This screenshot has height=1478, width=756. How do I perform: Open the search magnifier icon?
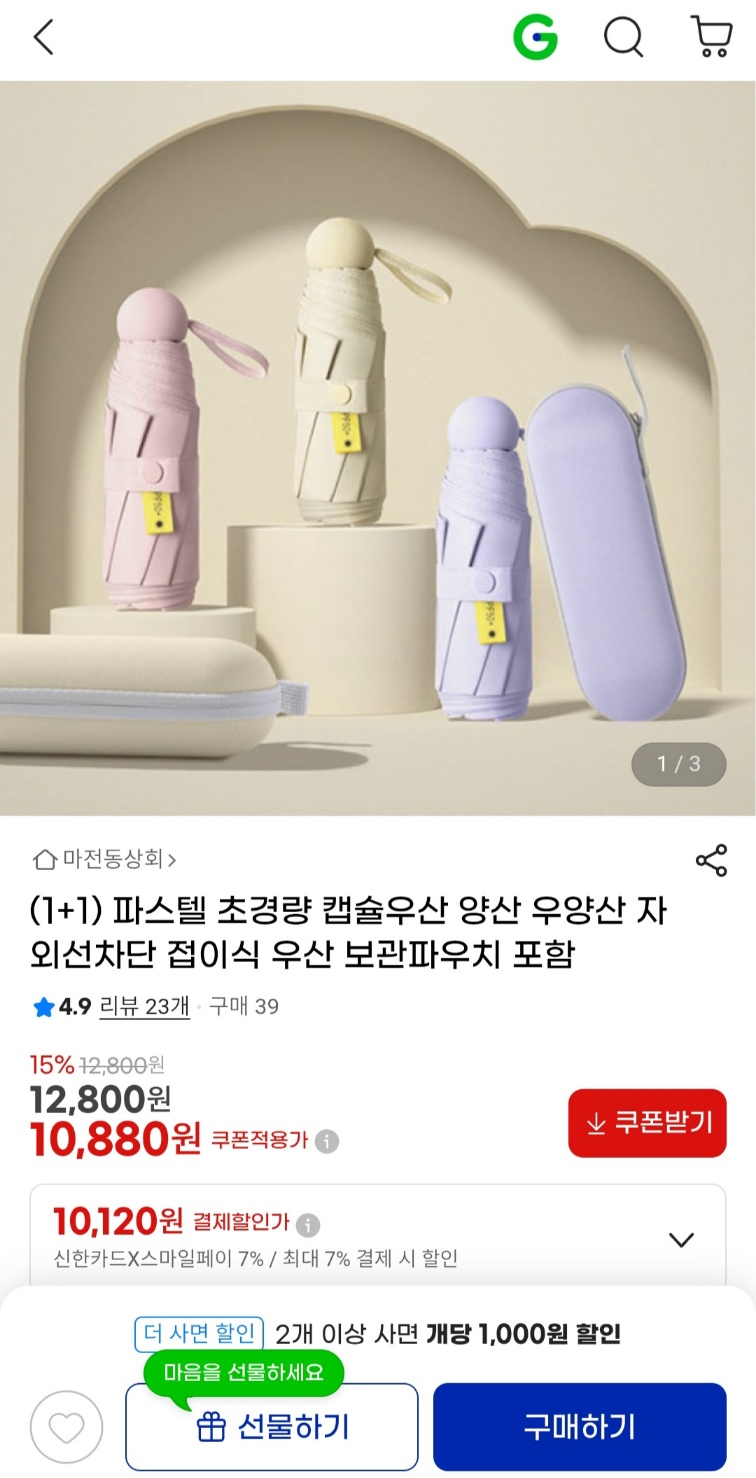pyautogui.click(x=623, y=38)
